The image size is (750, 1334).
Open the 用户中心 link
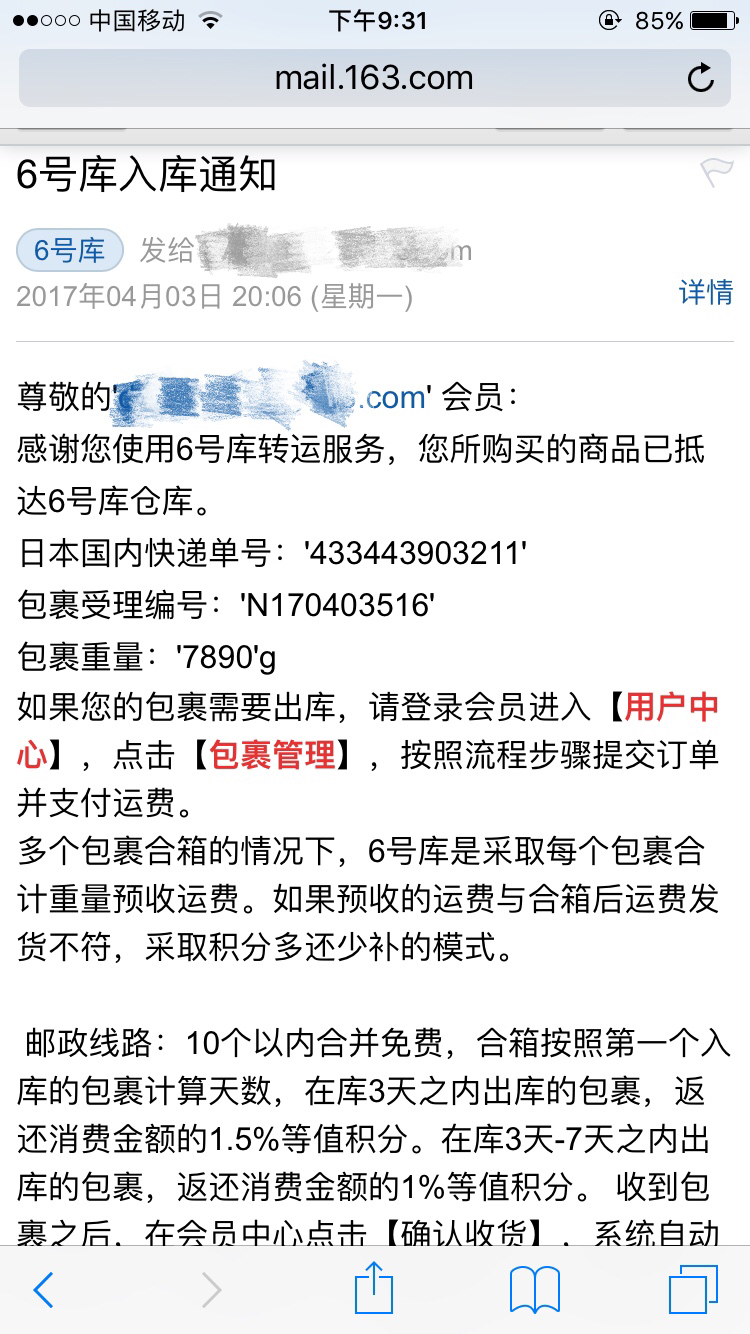(670, 707)
